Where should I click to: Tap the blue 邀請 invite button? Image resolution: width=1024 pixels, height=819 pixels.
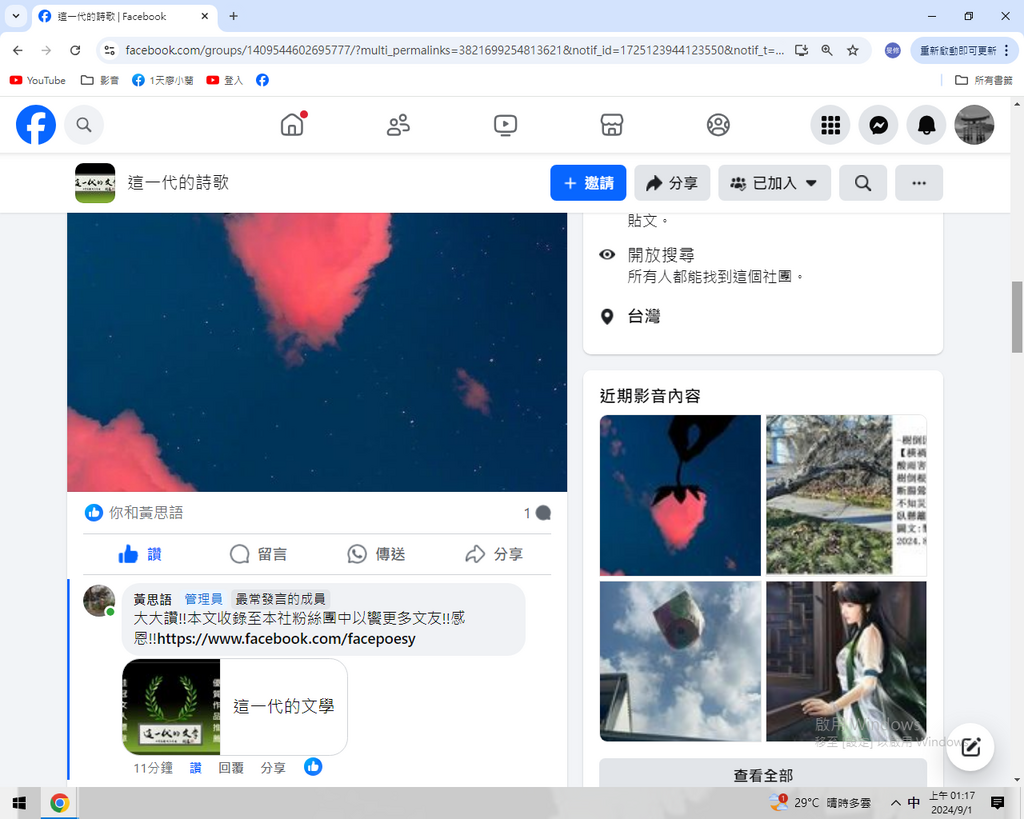[588, 183]
